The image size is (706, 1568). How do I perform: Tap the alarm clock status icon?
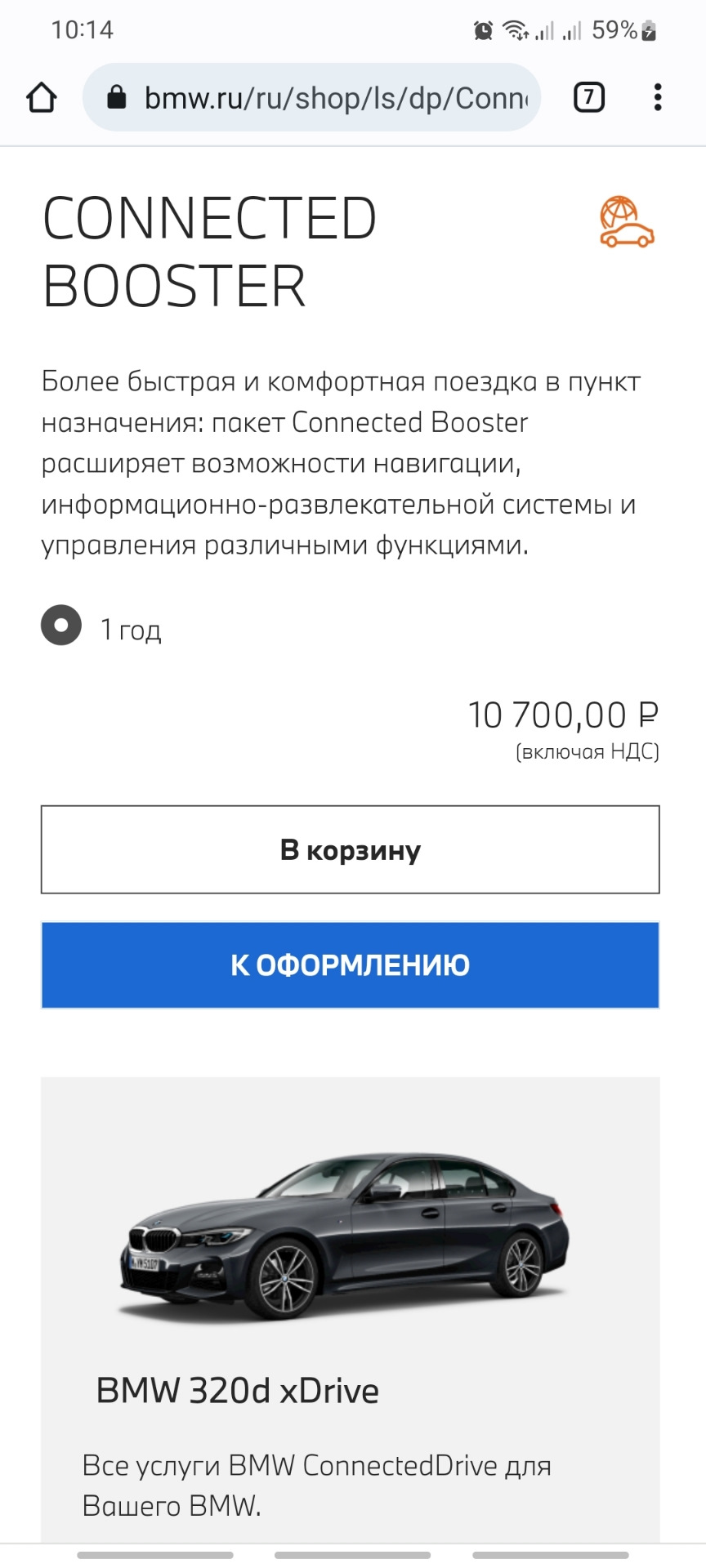coord(482,29)
